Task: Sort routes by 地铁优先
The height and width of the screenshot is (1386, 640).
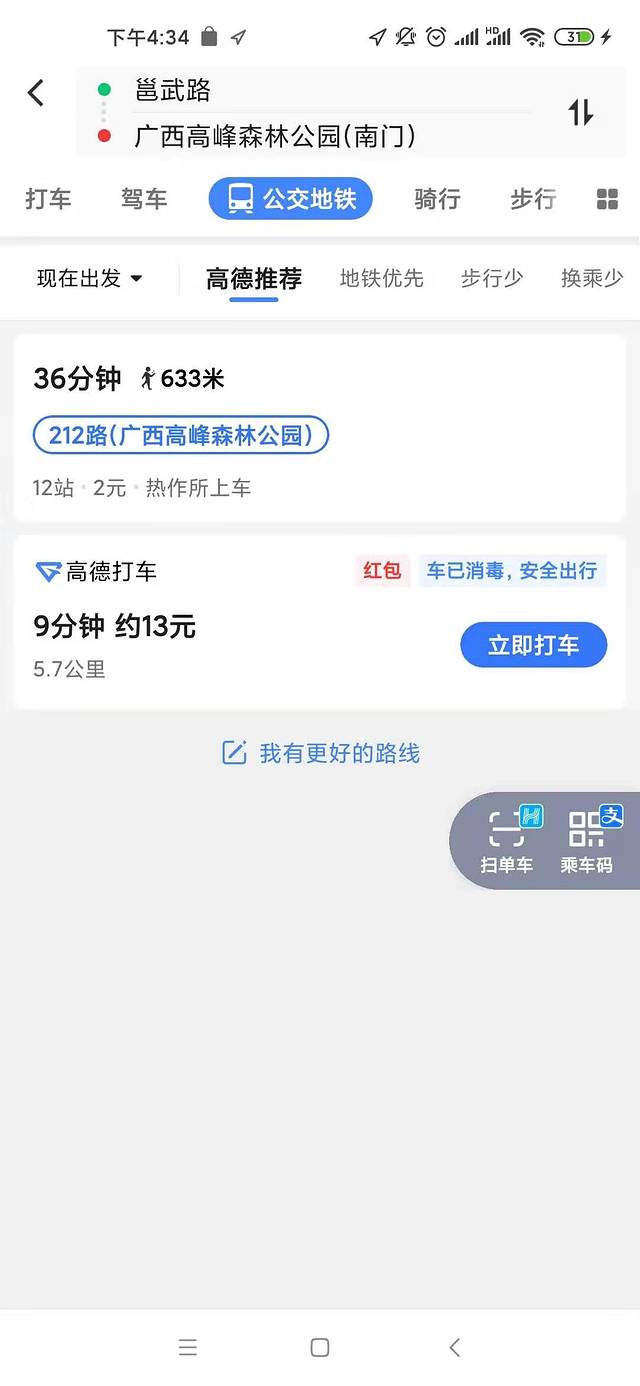Action: tap(382, 279)
